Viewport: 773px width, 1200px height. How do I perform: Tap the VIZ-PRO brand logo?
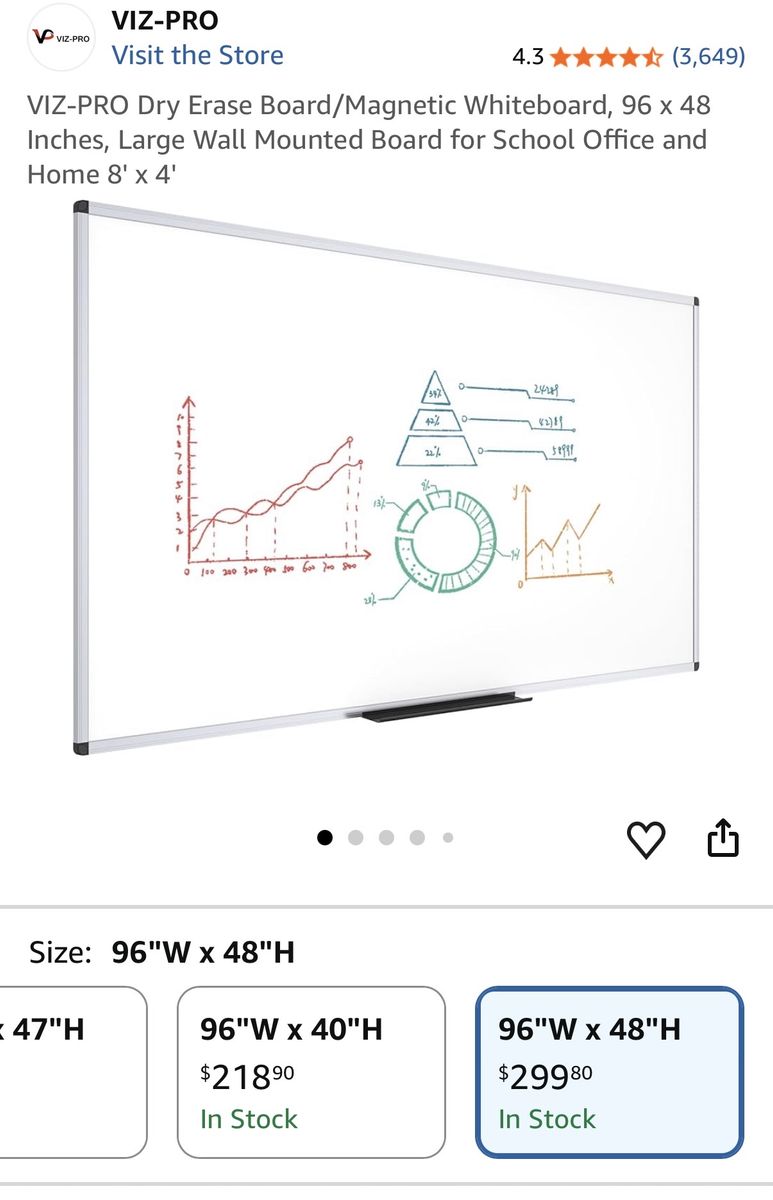(60, 37)
